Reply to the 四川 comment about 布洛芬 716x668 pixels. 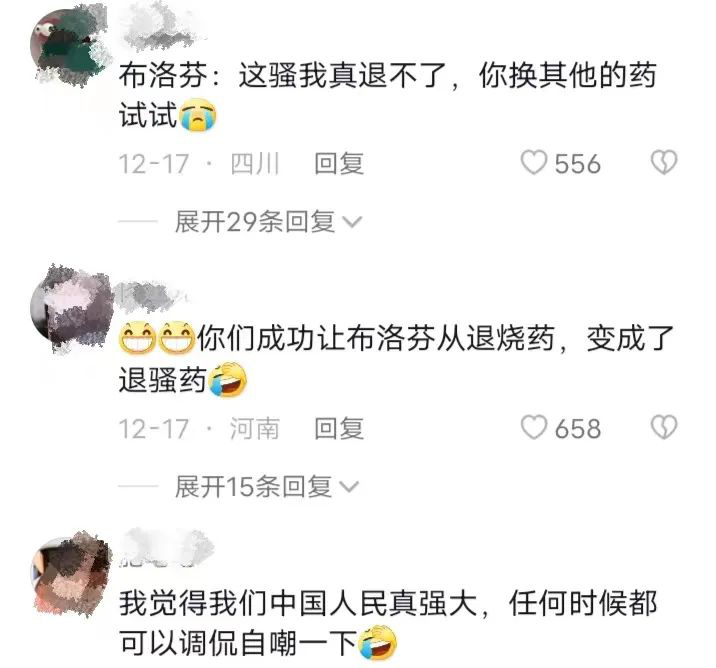click(x=339, y=164)
